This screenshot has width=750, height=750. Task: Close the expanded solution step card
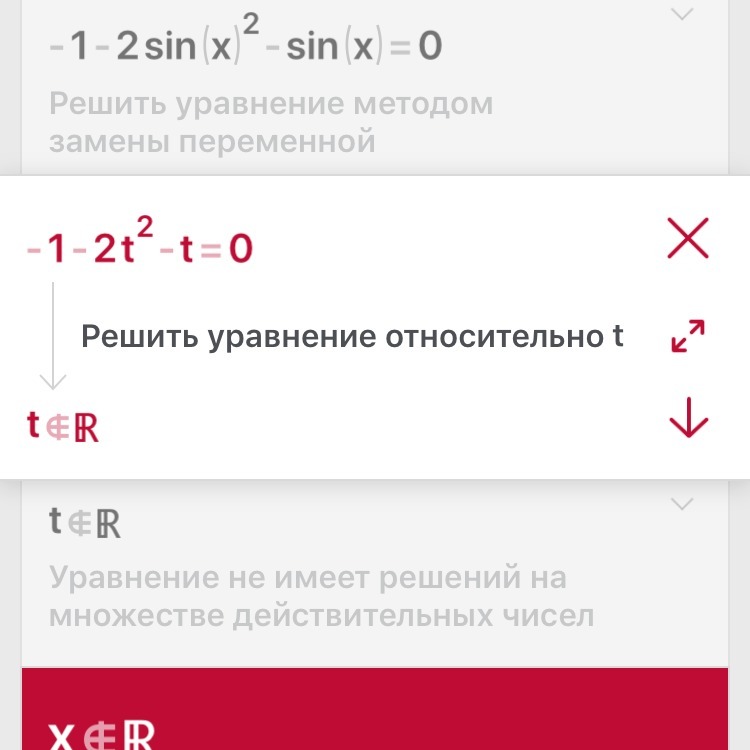pos(687,239)
